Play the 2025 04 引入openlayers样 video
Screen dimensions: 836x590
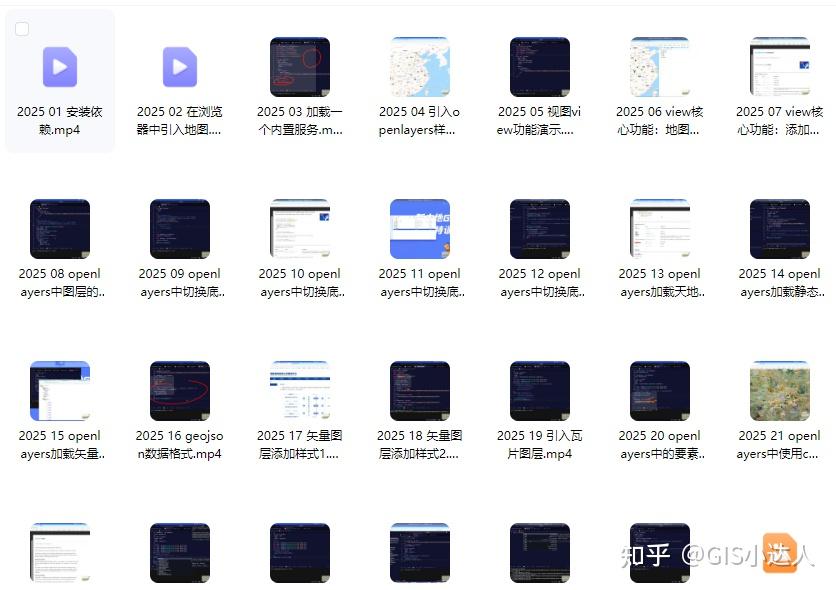click(420, 67)
